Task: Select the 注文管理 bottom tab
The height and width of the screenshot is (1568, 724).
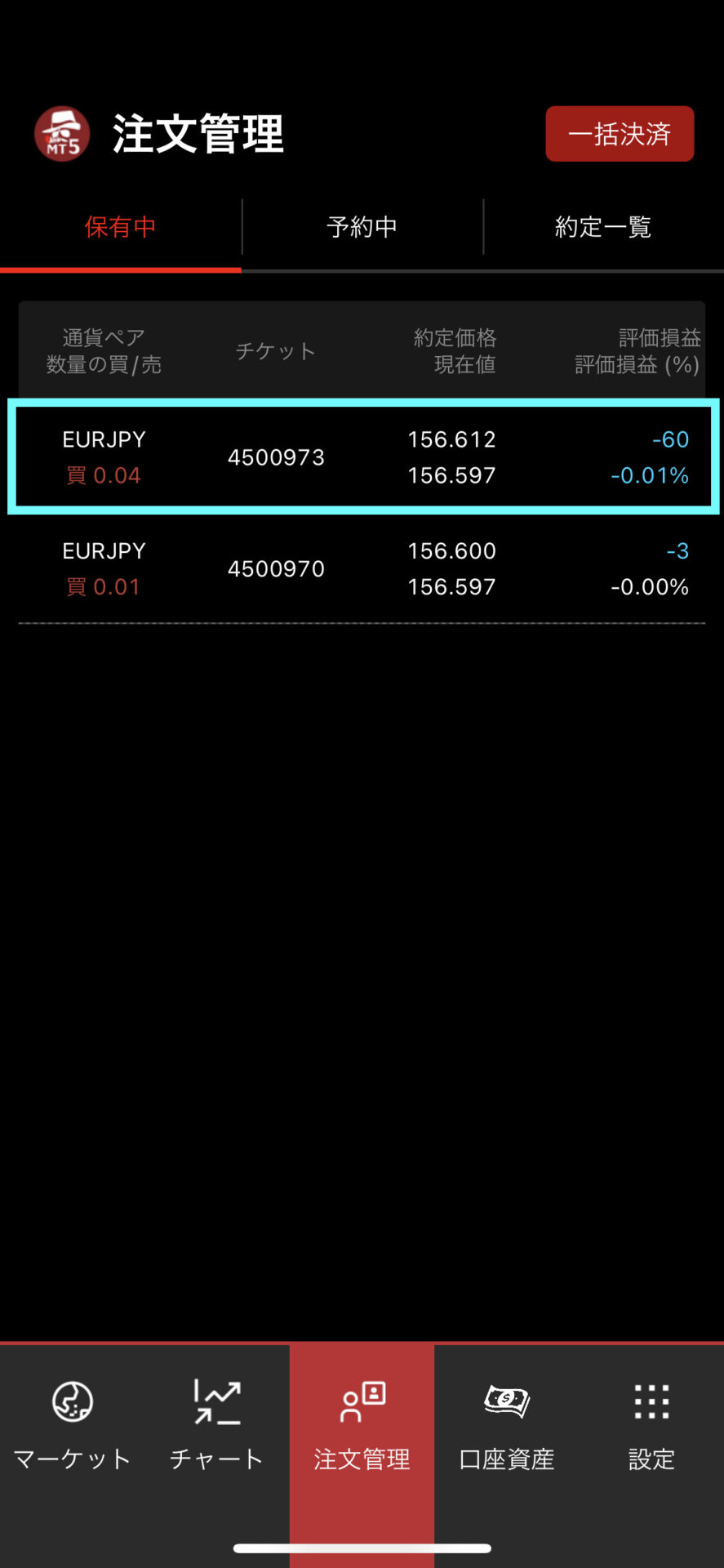Action: click(362, 1425)
